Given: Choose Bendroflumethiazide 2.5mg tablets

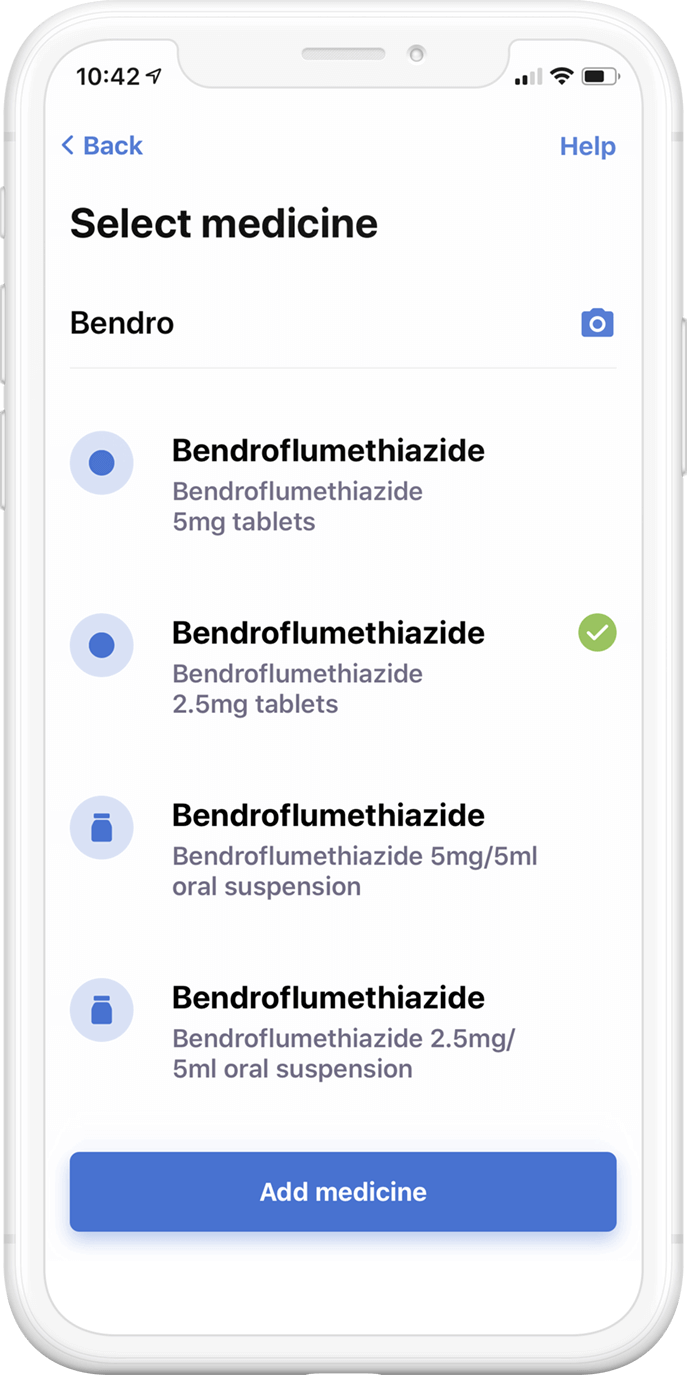Looking at the screenshot, I should tap(343, 667).
